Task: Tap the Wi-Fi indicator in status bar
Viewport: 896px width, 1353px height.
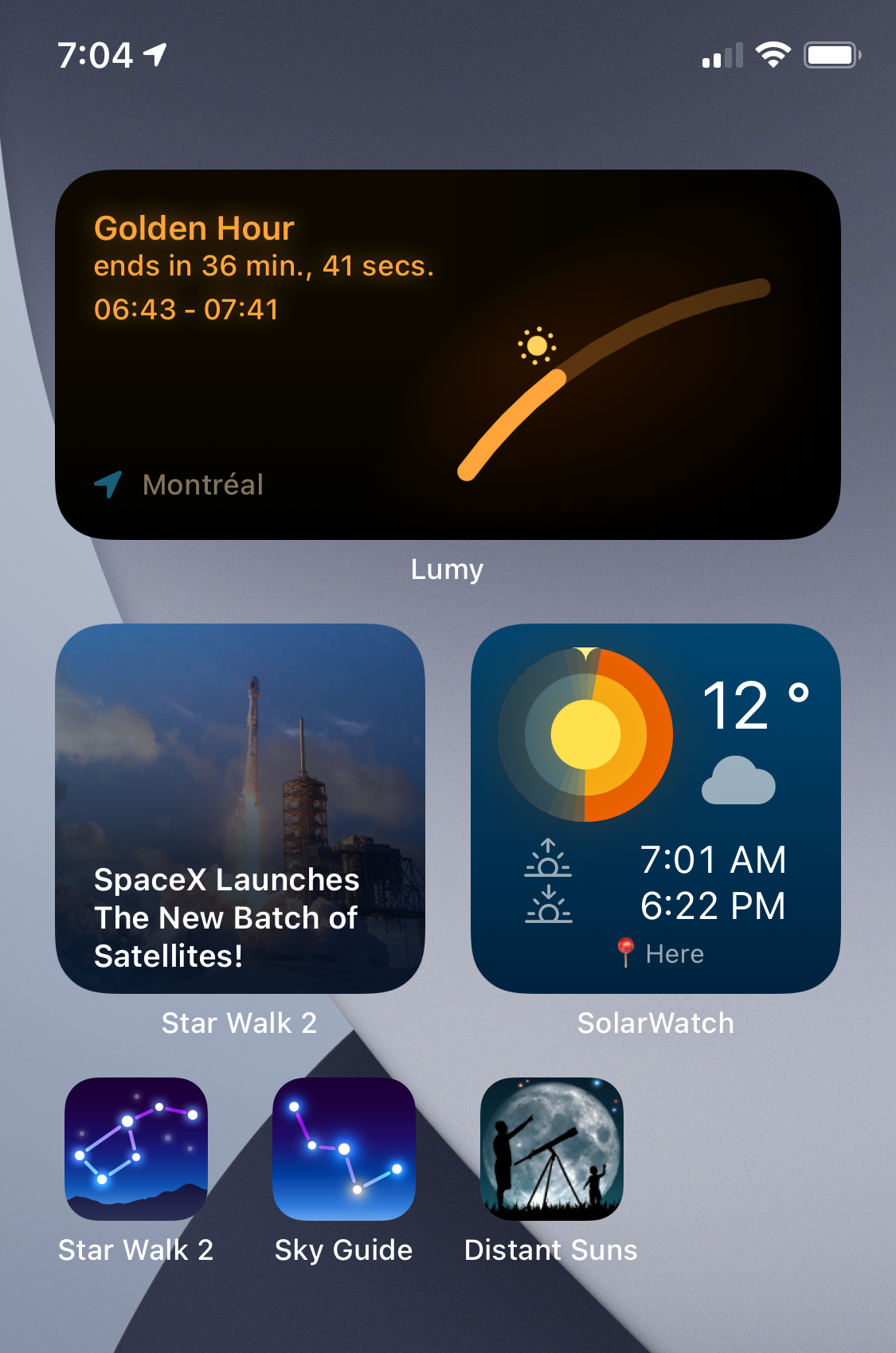Action: pyautogui.click(x=773, y=54)
